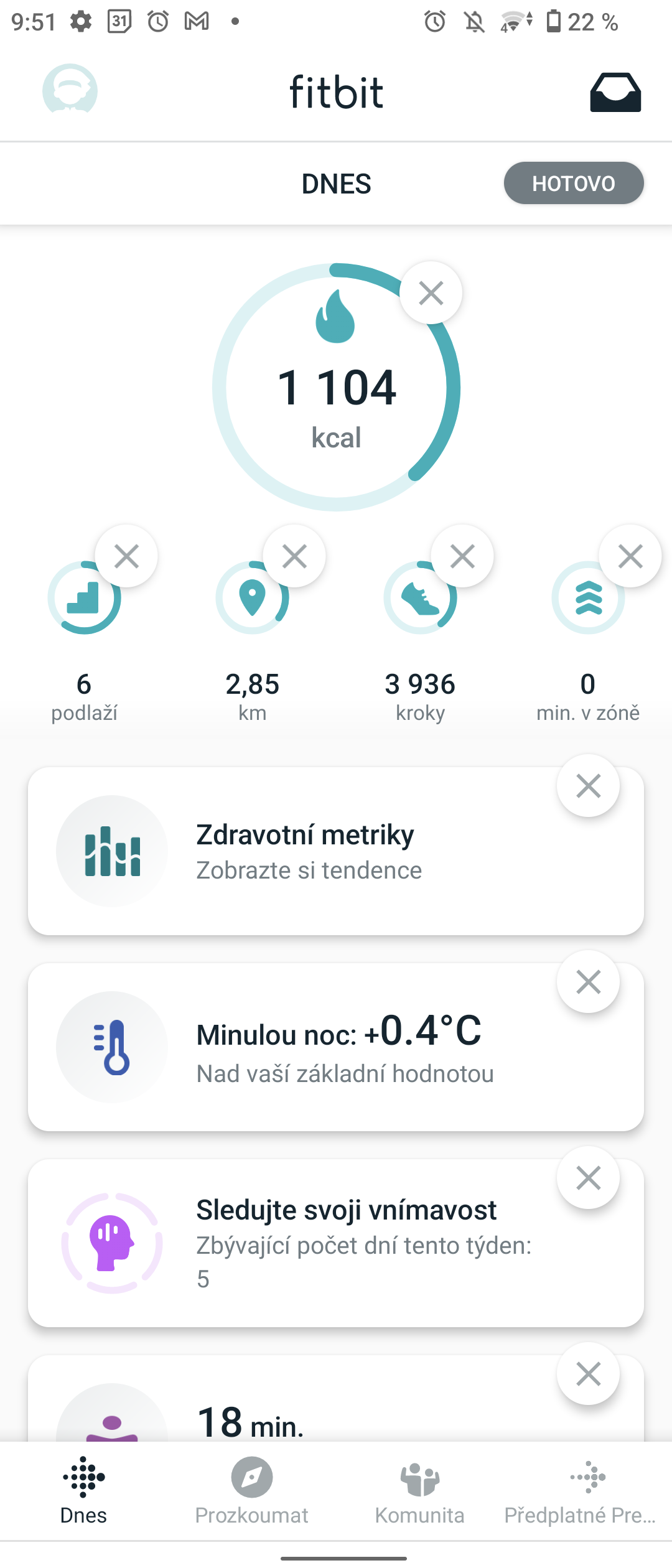Viewport: 672px width, 1568px height.
Task: Open the chat assistant icon at top left
Action: 70,92
